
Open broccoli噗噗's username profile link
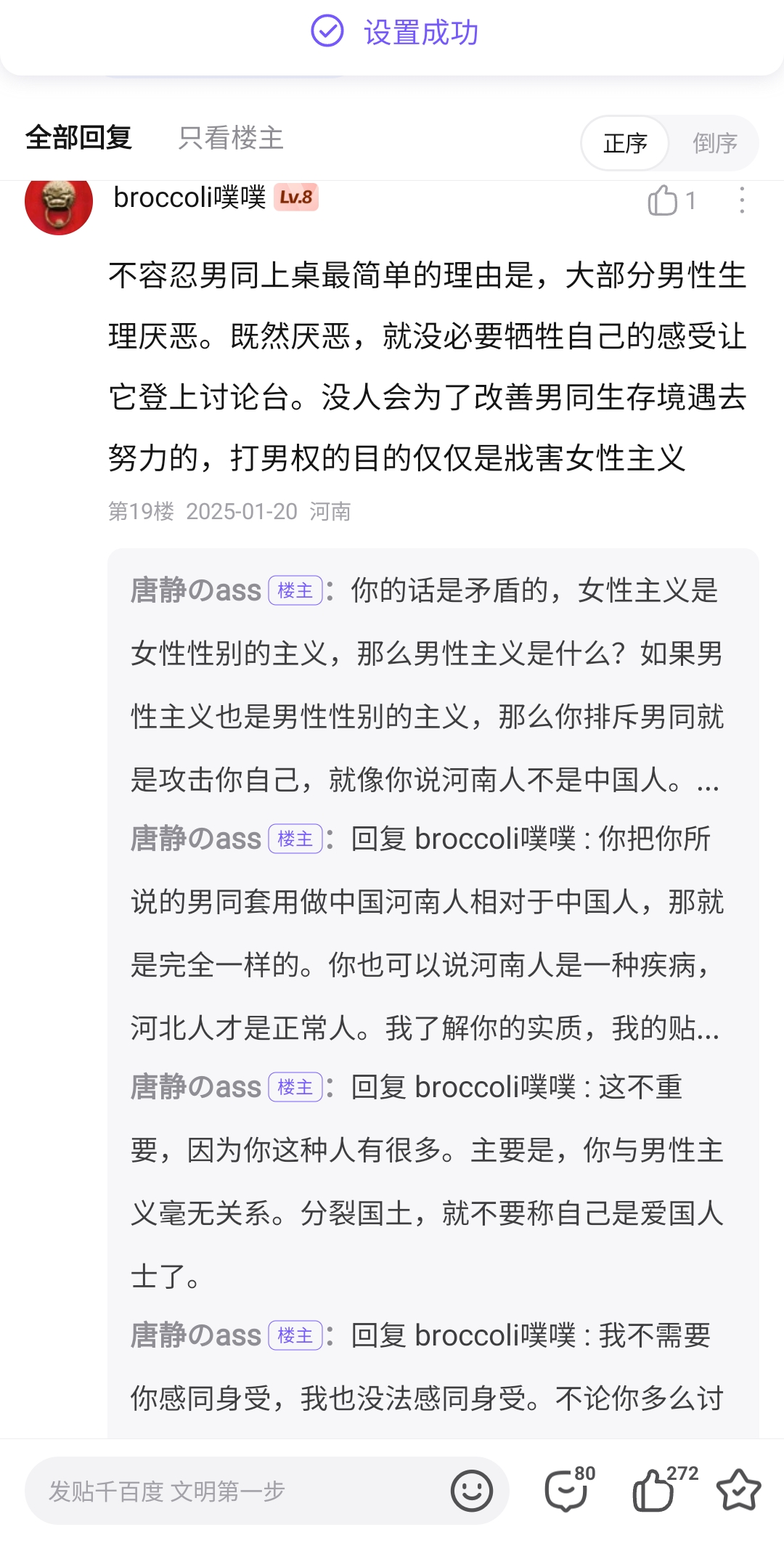click(189, 198)
